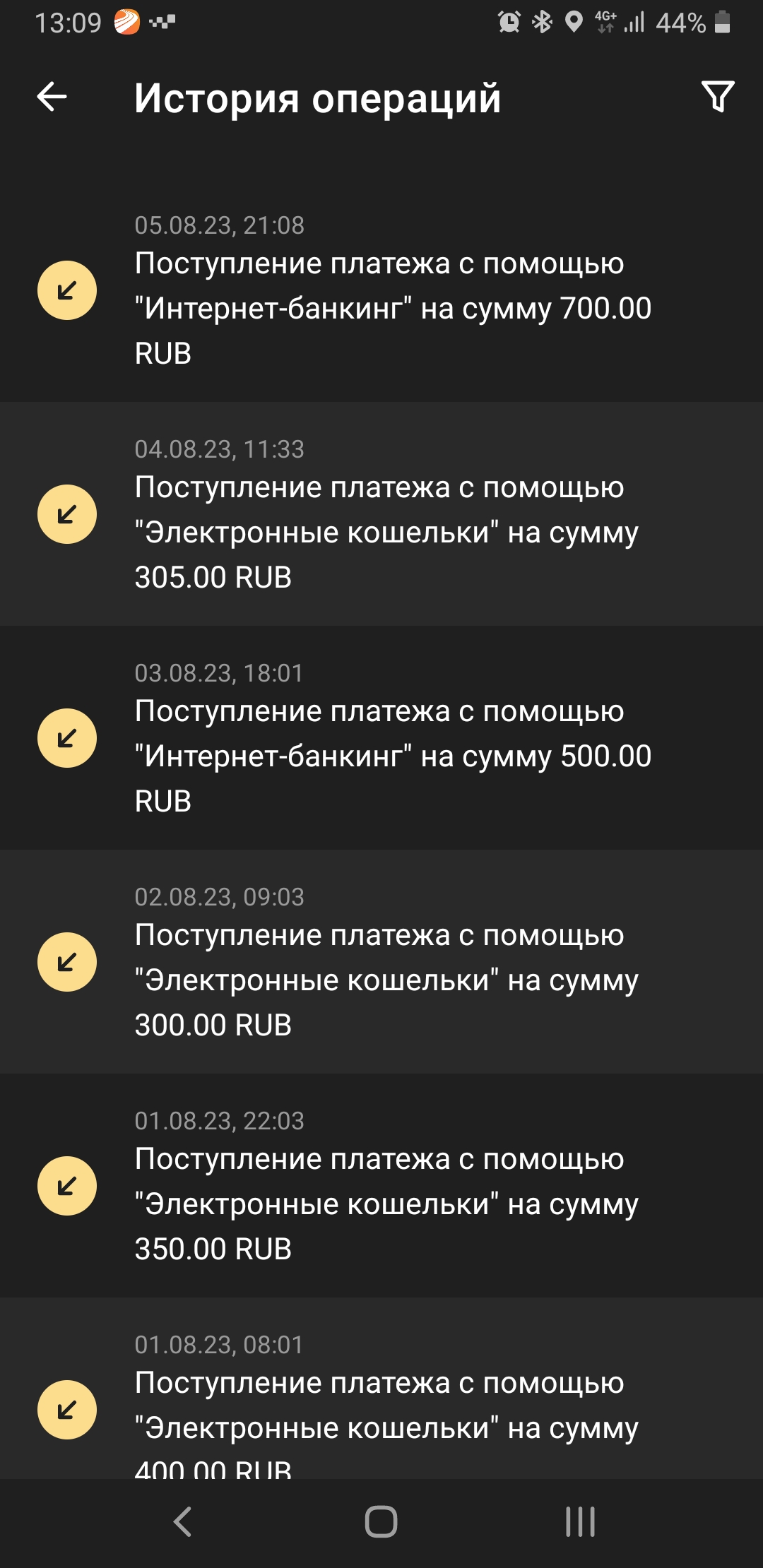This screenshot has width=763, height=1568.
Task: View the 500.00 RUB payment from 03.08.23
Action: [x=381, y=739]
